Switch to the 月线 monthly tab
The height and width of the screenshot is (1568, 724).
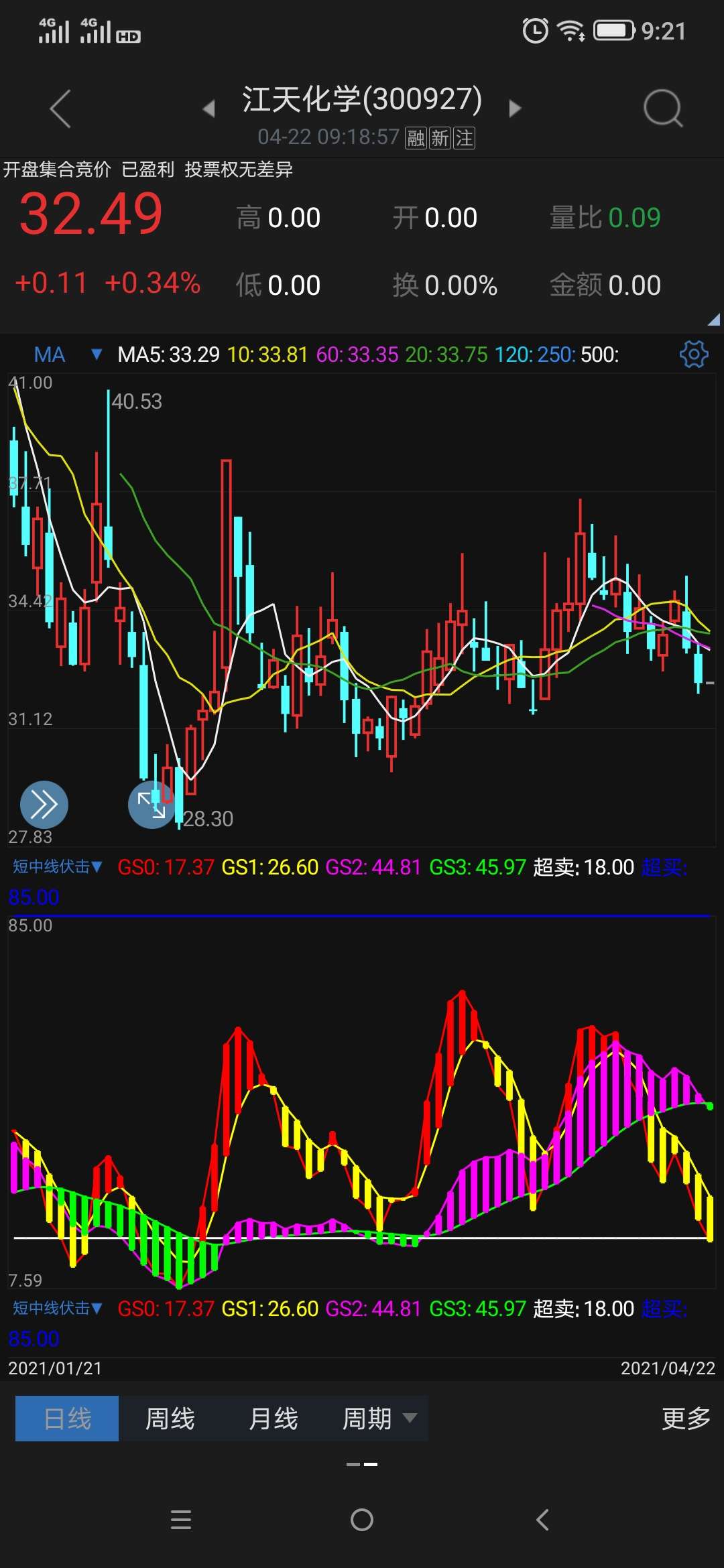pyautogui.click(x=271, y=1417)
